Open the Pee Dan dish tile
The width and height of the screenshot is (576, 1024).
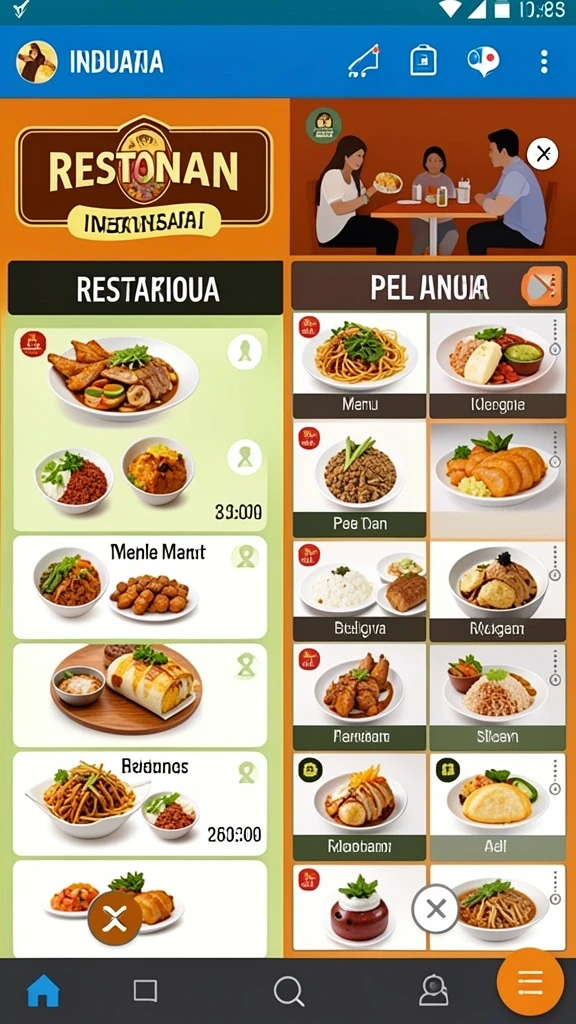[359, 480]
